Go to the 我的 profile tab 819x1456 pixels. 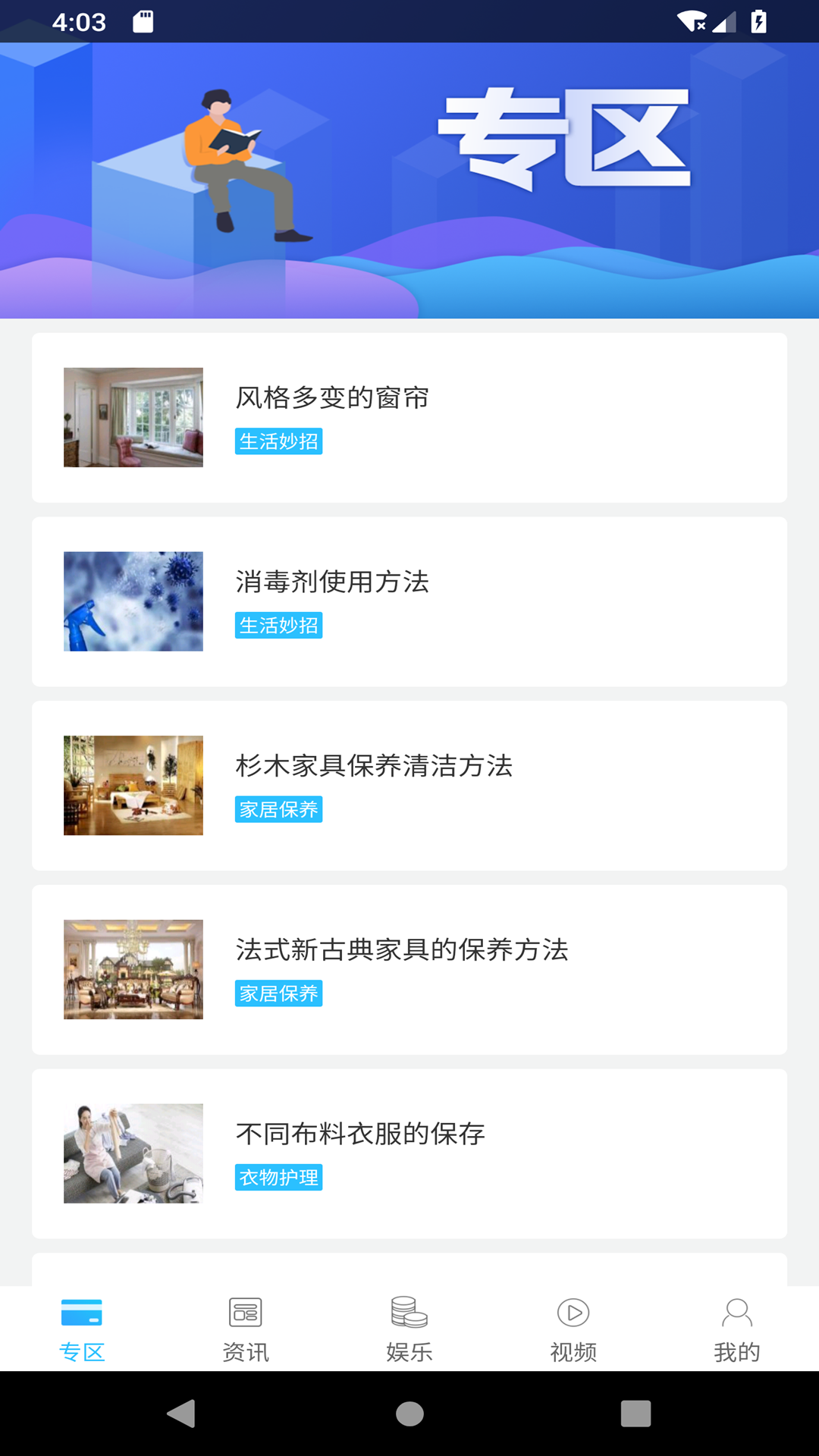tap(737, 1329)
